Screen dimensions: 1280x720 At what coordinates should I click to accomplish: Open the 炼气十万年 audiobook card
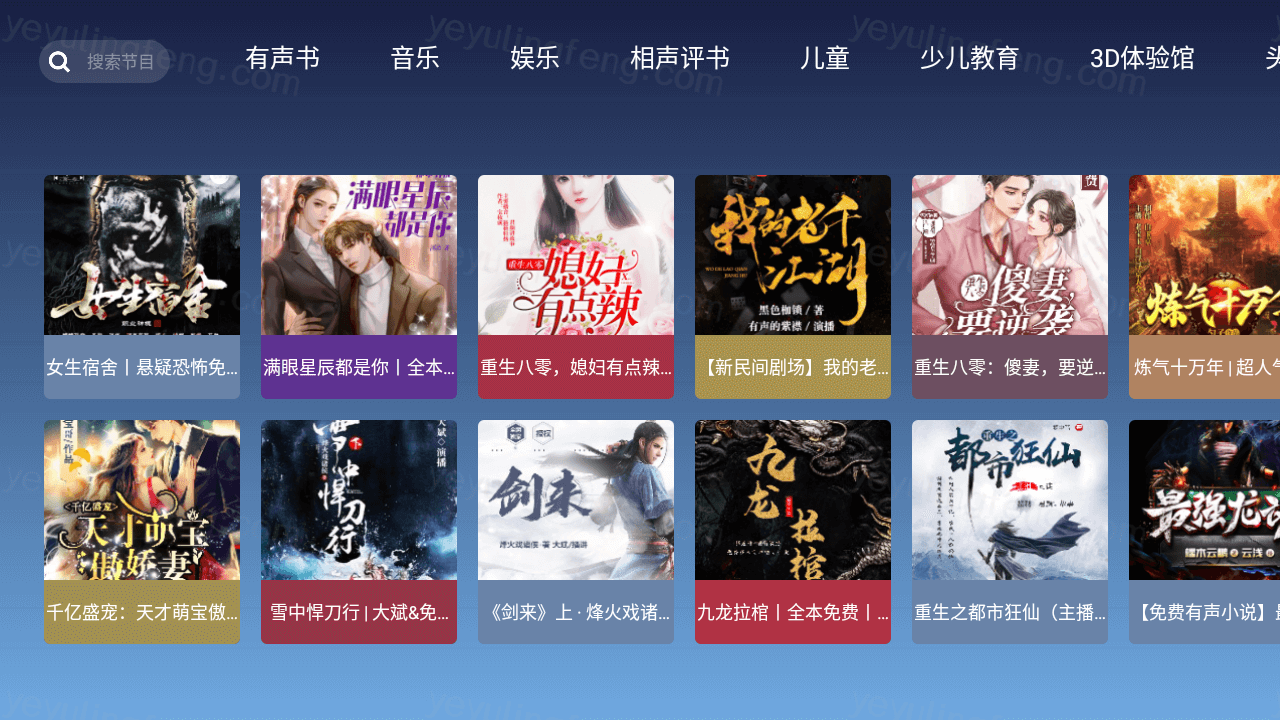click(1205, 286)
